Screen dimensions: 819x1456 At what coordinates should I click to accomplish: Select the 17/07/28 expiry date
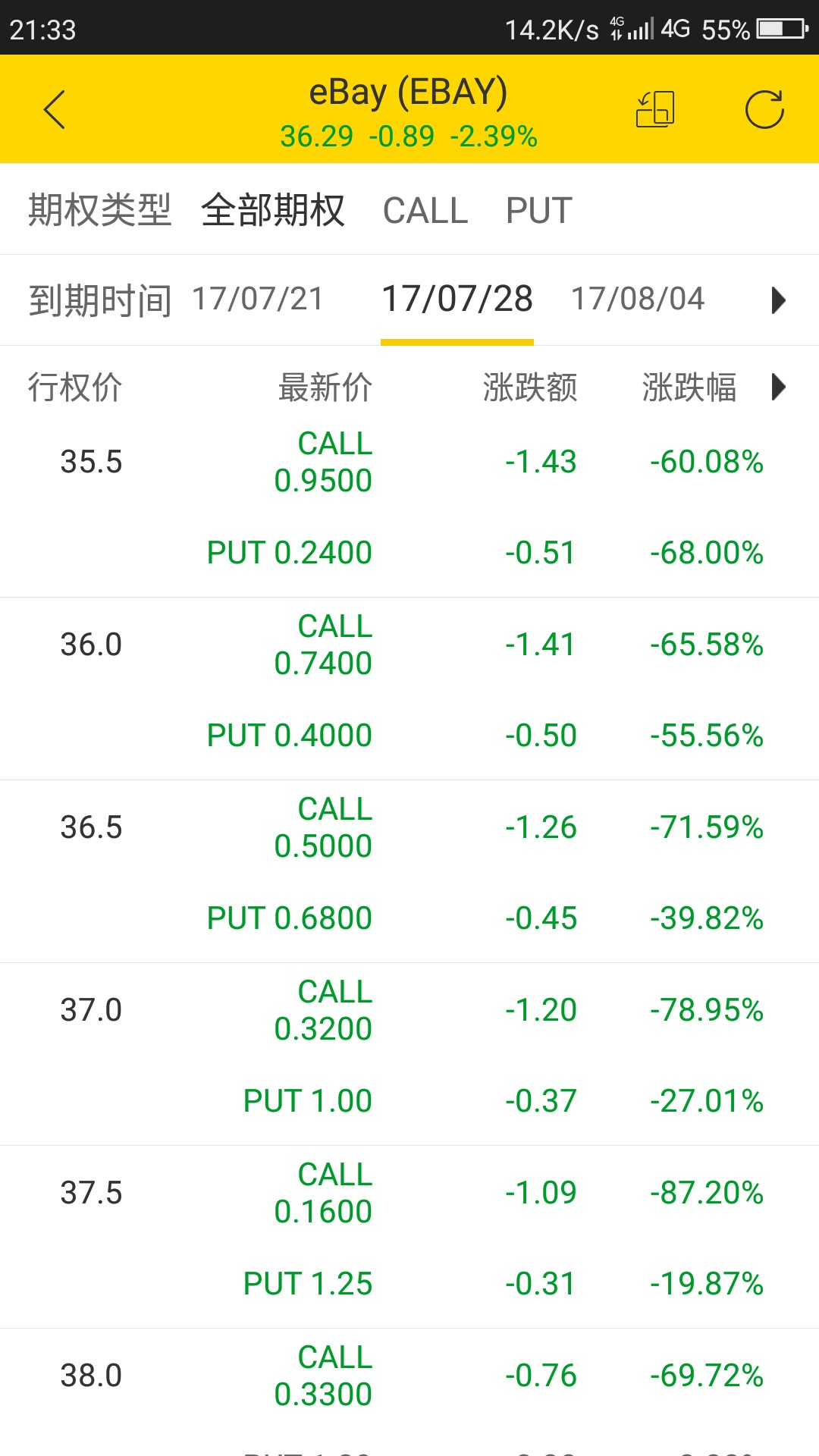[457, 299]
